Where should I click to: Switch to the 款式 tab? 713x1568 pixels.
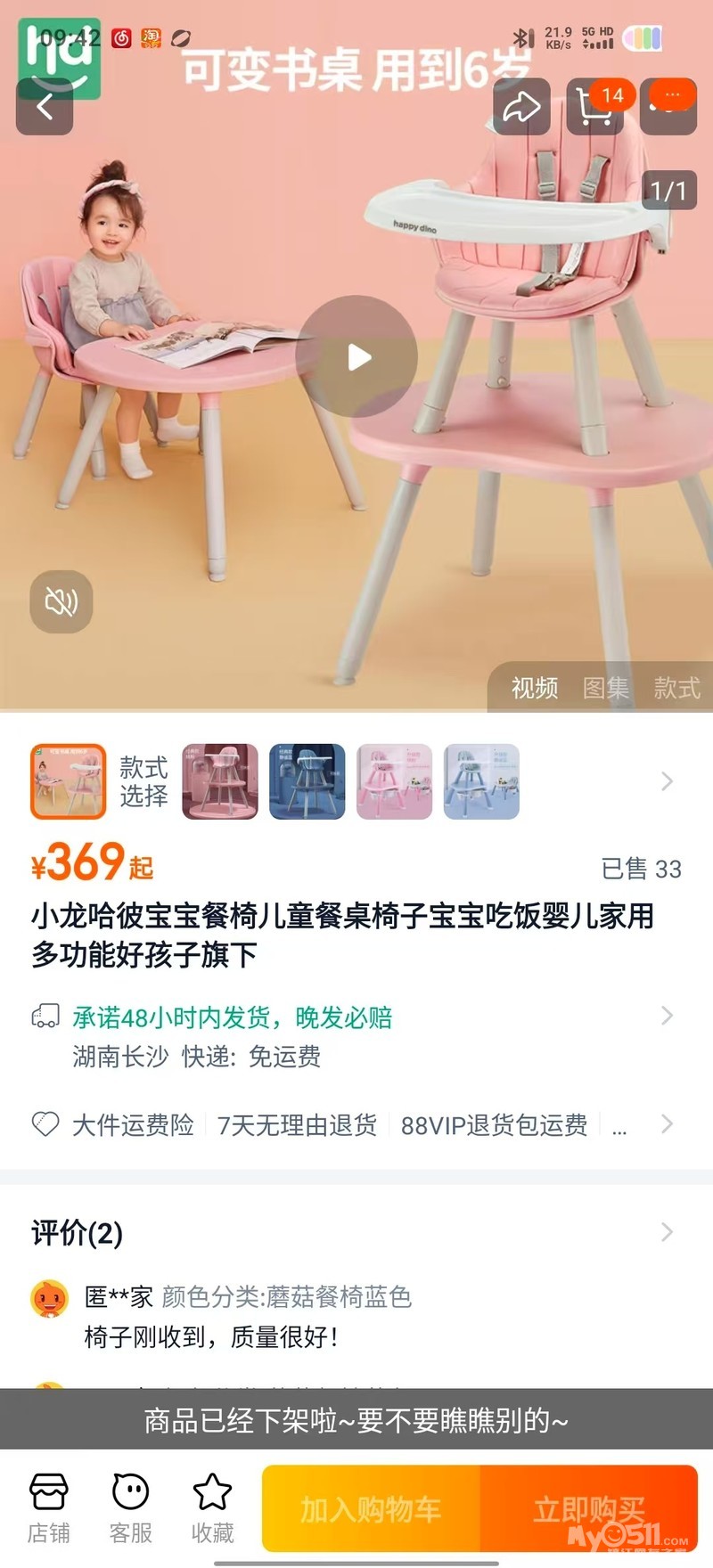(x=677, y=688)
